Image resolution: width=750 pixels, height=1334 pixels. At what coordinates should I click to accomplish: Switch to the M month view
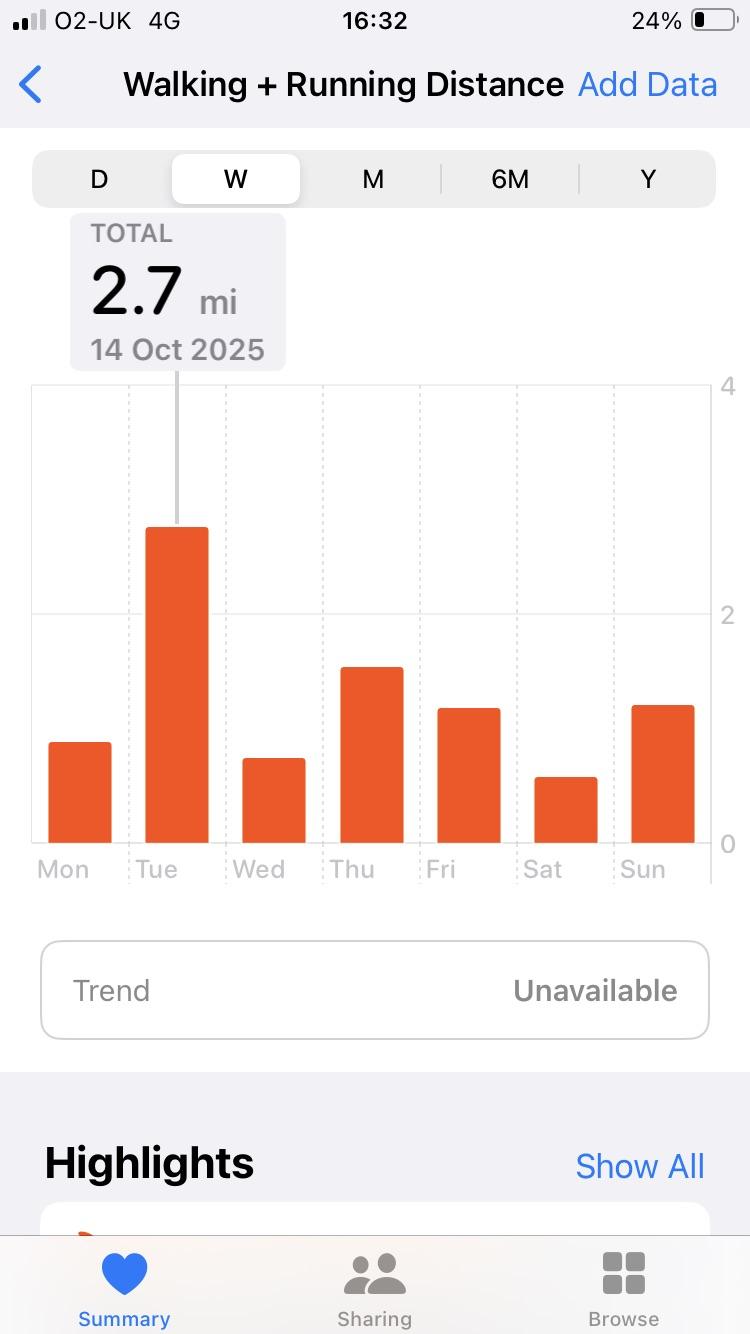(x=373, y=179)
